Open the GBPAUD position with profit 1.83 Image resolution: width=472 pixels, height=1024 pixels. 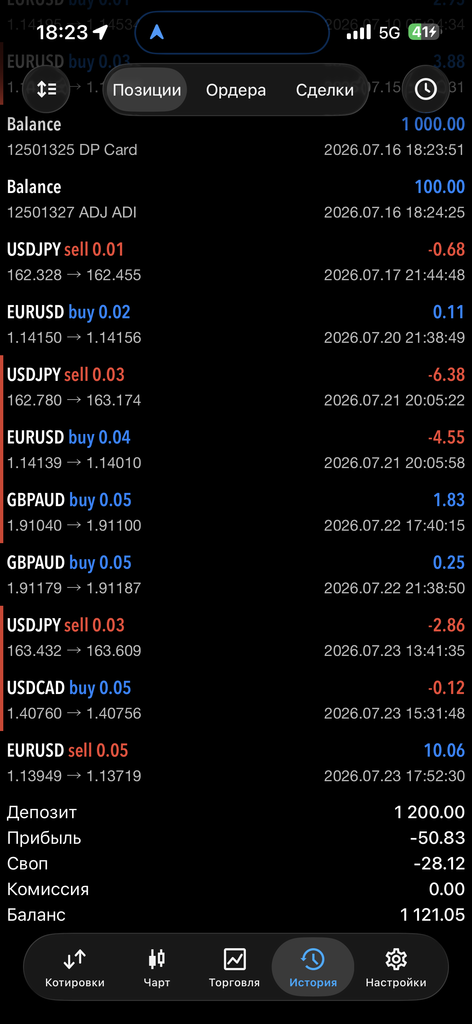click(x=236, y=513)
